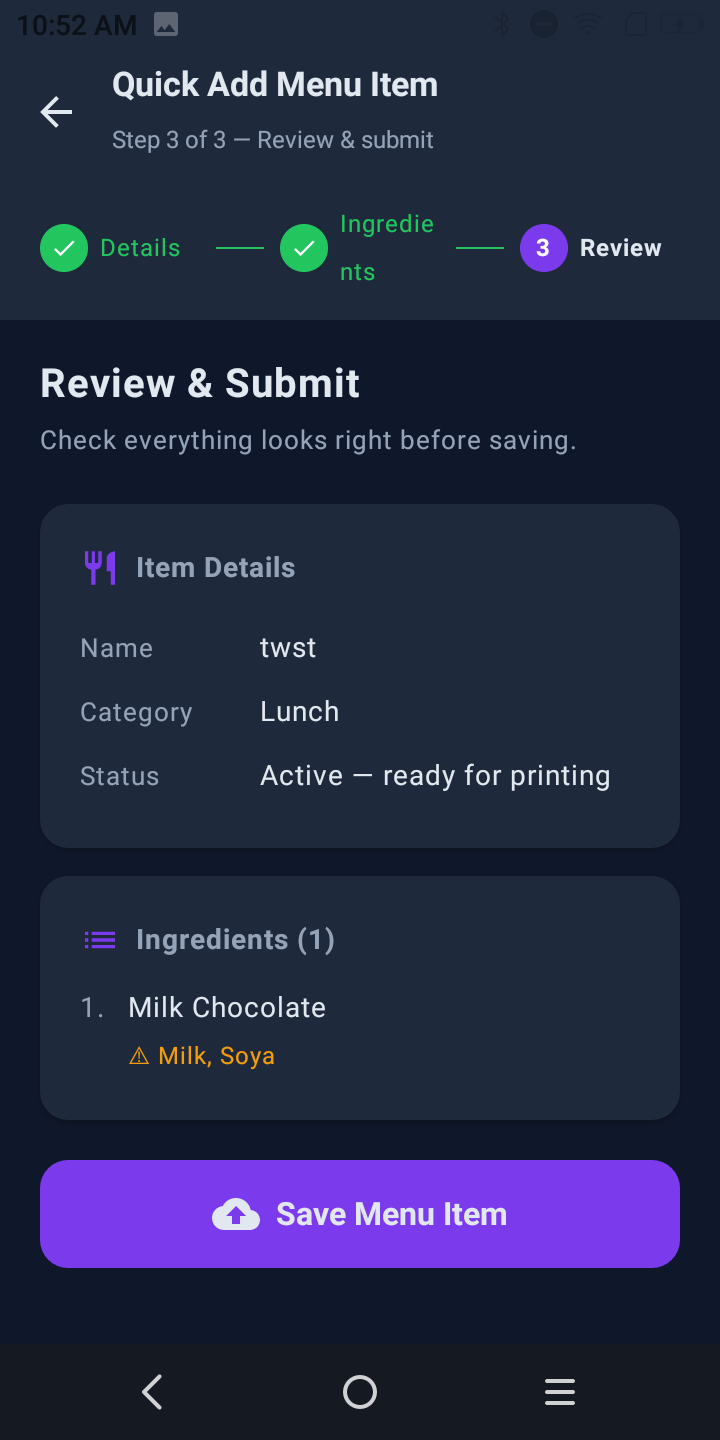Tap the green checkmark on the Ingredients step

point(304,247)
